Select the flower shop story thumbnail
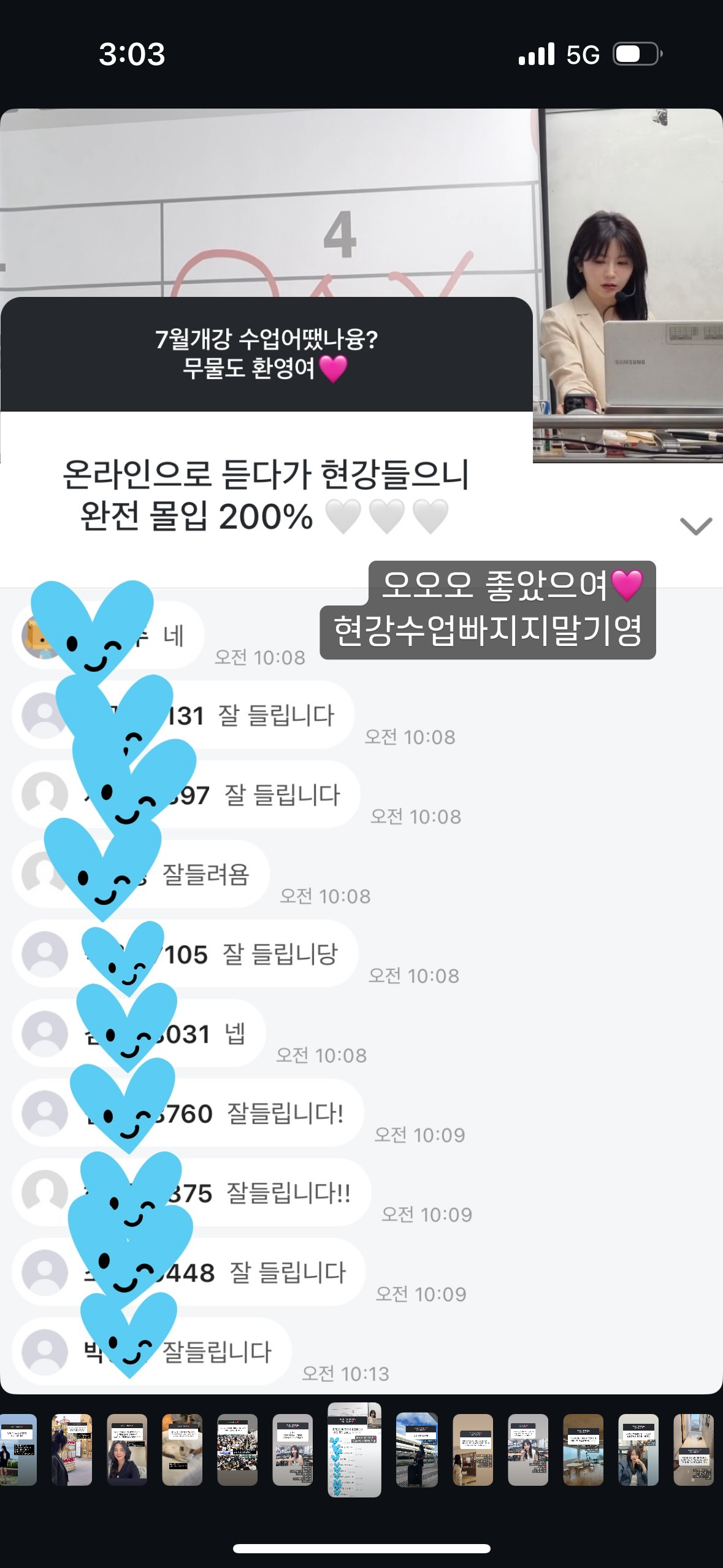The width and height of the screenshot is (723, 1568). [72, 1450]
